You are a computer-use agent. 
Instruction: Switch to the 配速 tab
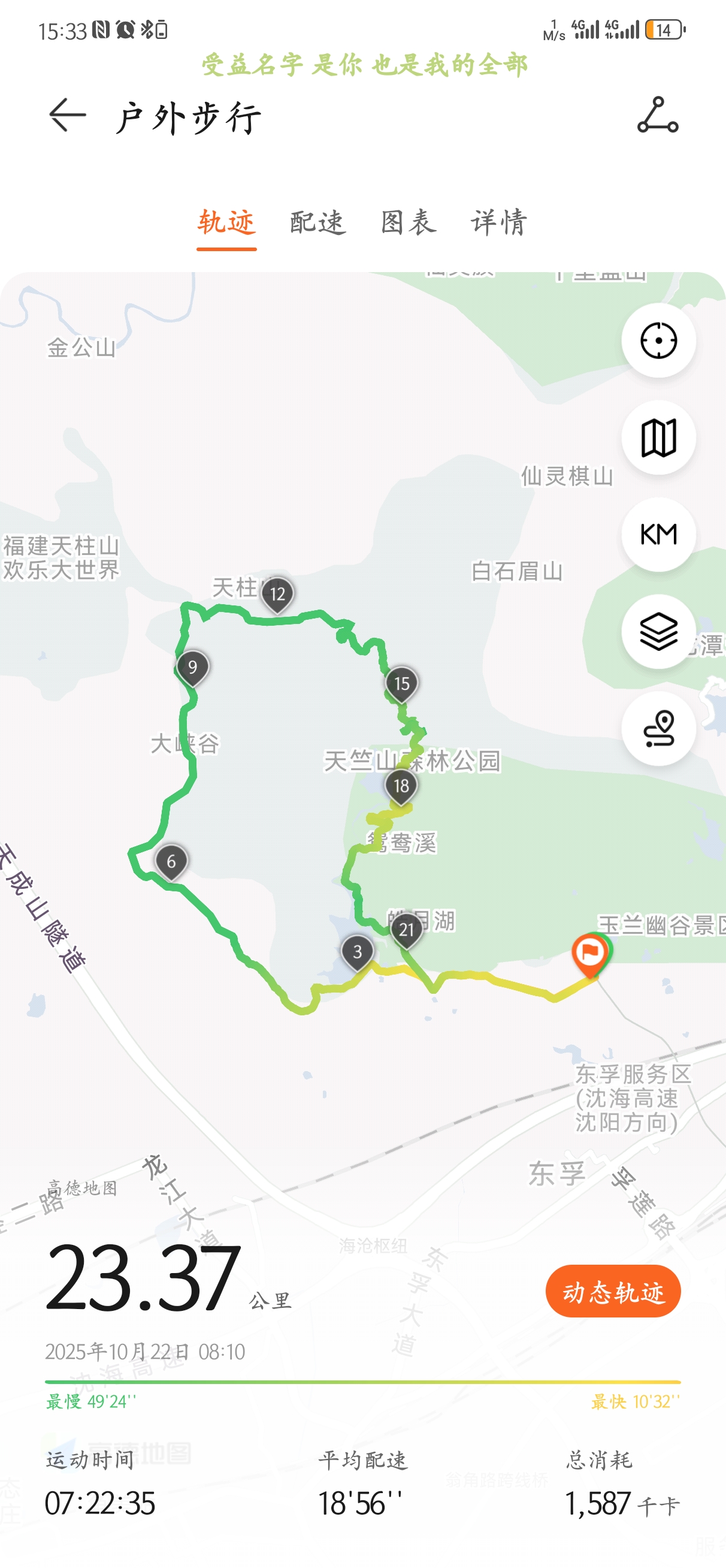tap(317, 223)
